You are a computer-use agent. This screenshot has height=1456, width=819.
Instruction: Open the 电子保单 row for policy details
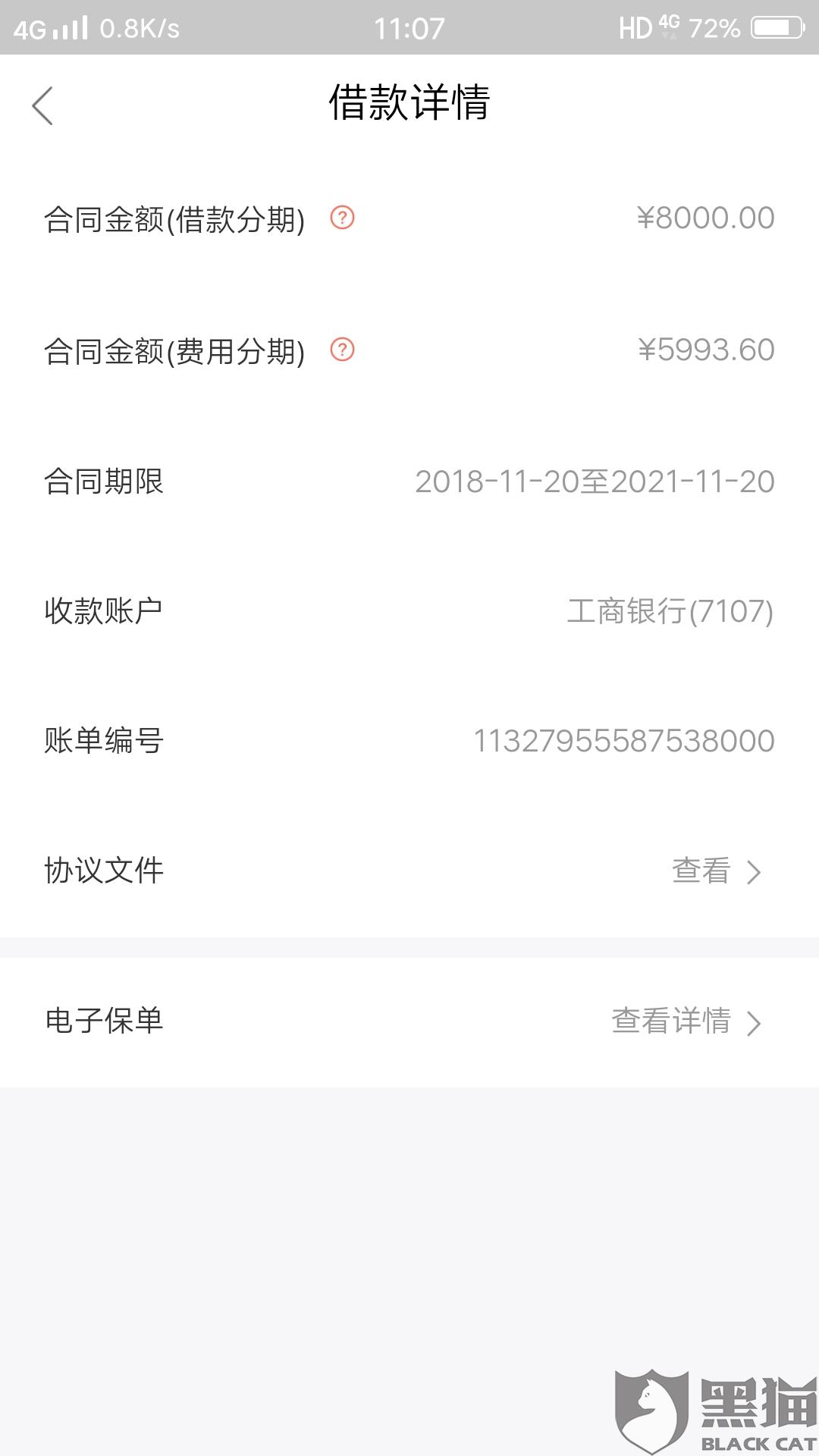[686, 1021]
